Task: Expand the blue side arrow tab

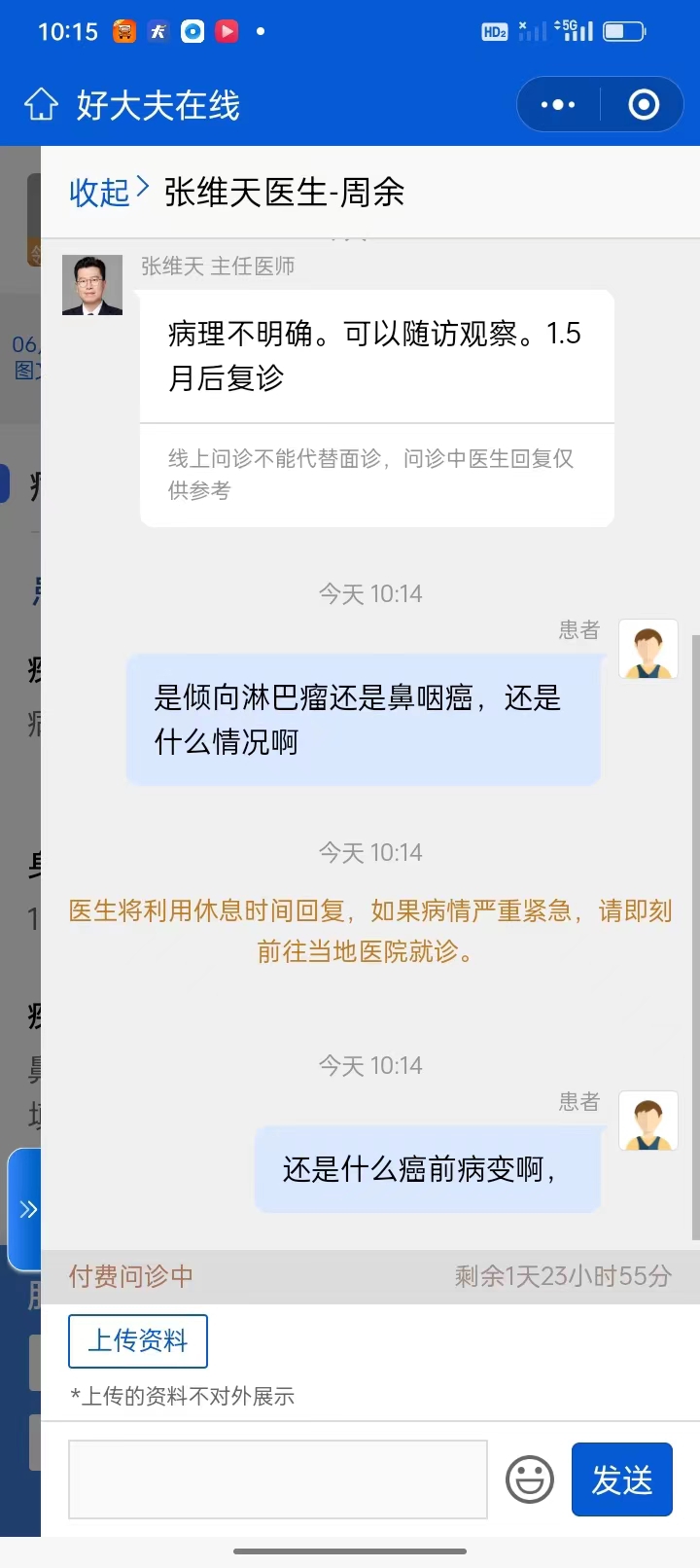Action: click(x=27, y=1209)
